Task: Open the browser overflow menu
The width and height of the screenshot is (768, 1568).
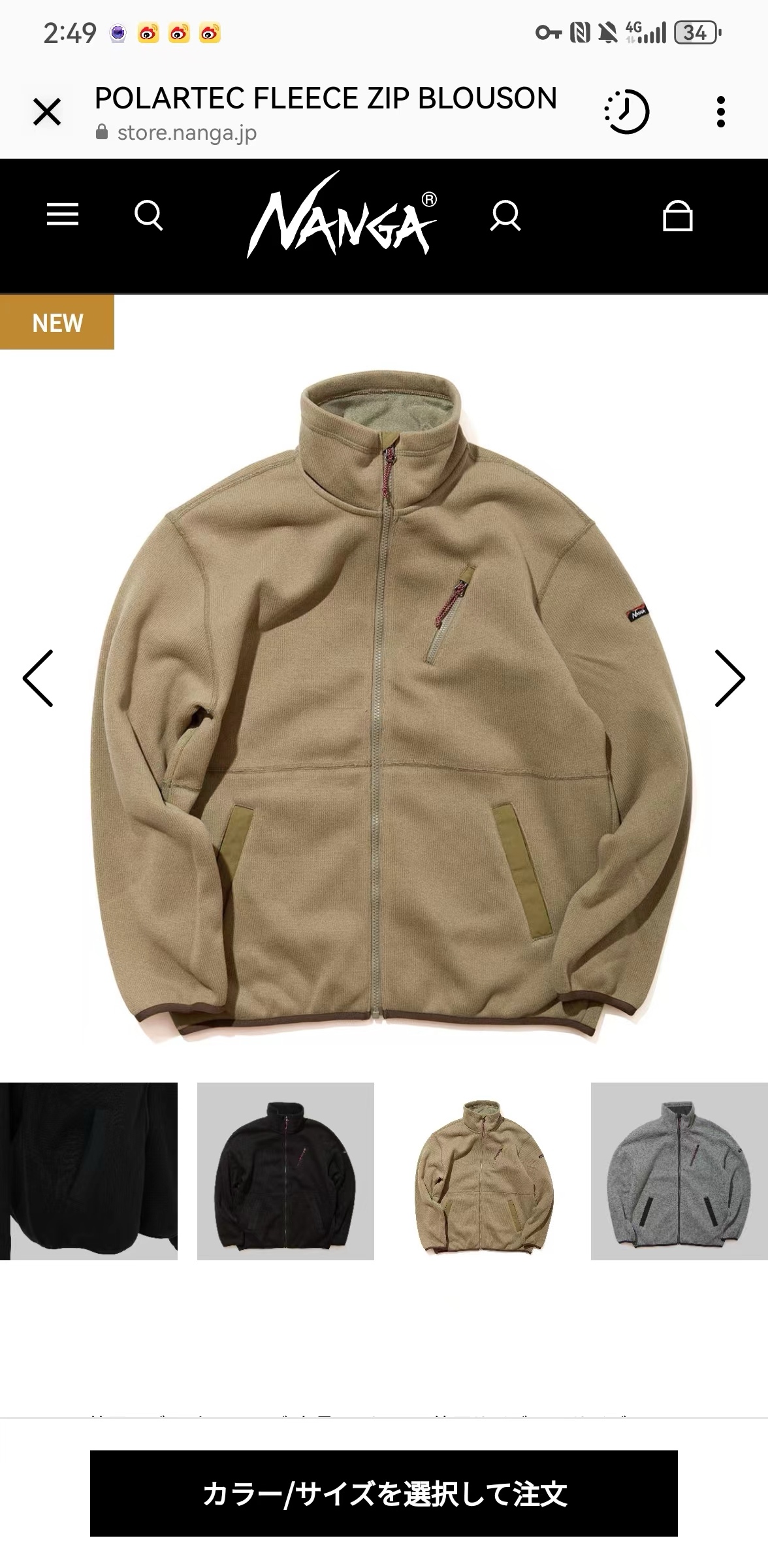Action: (720, 112)
